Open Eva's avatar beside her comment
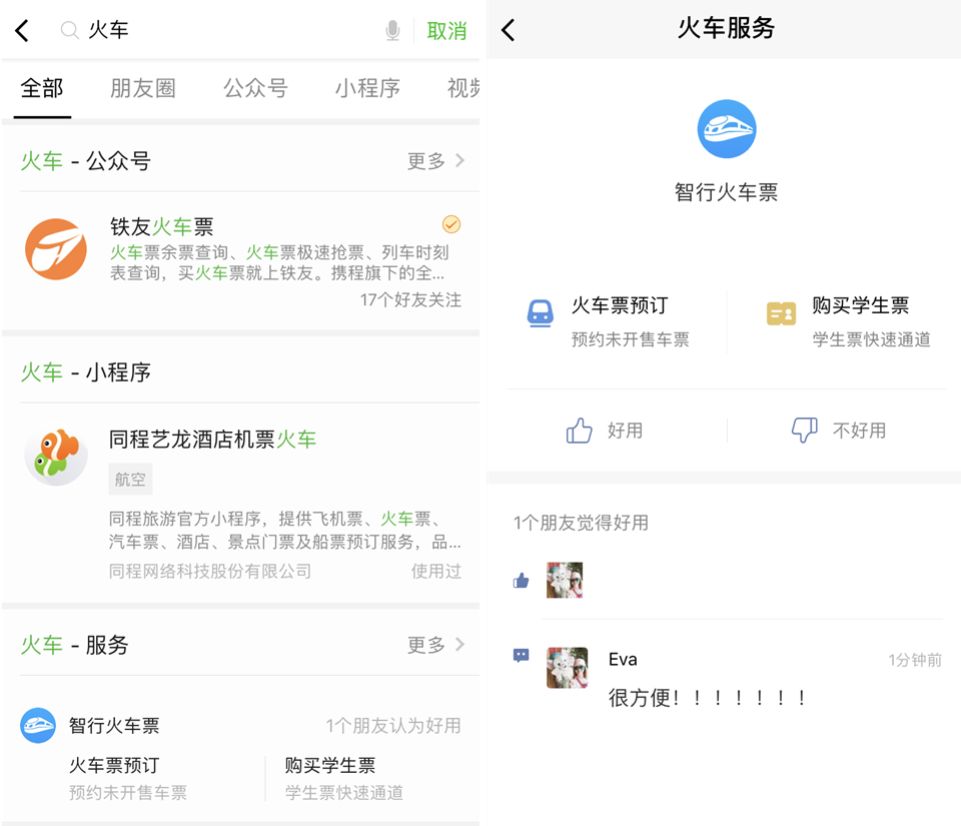961x826 pixels. pos(567,667)
